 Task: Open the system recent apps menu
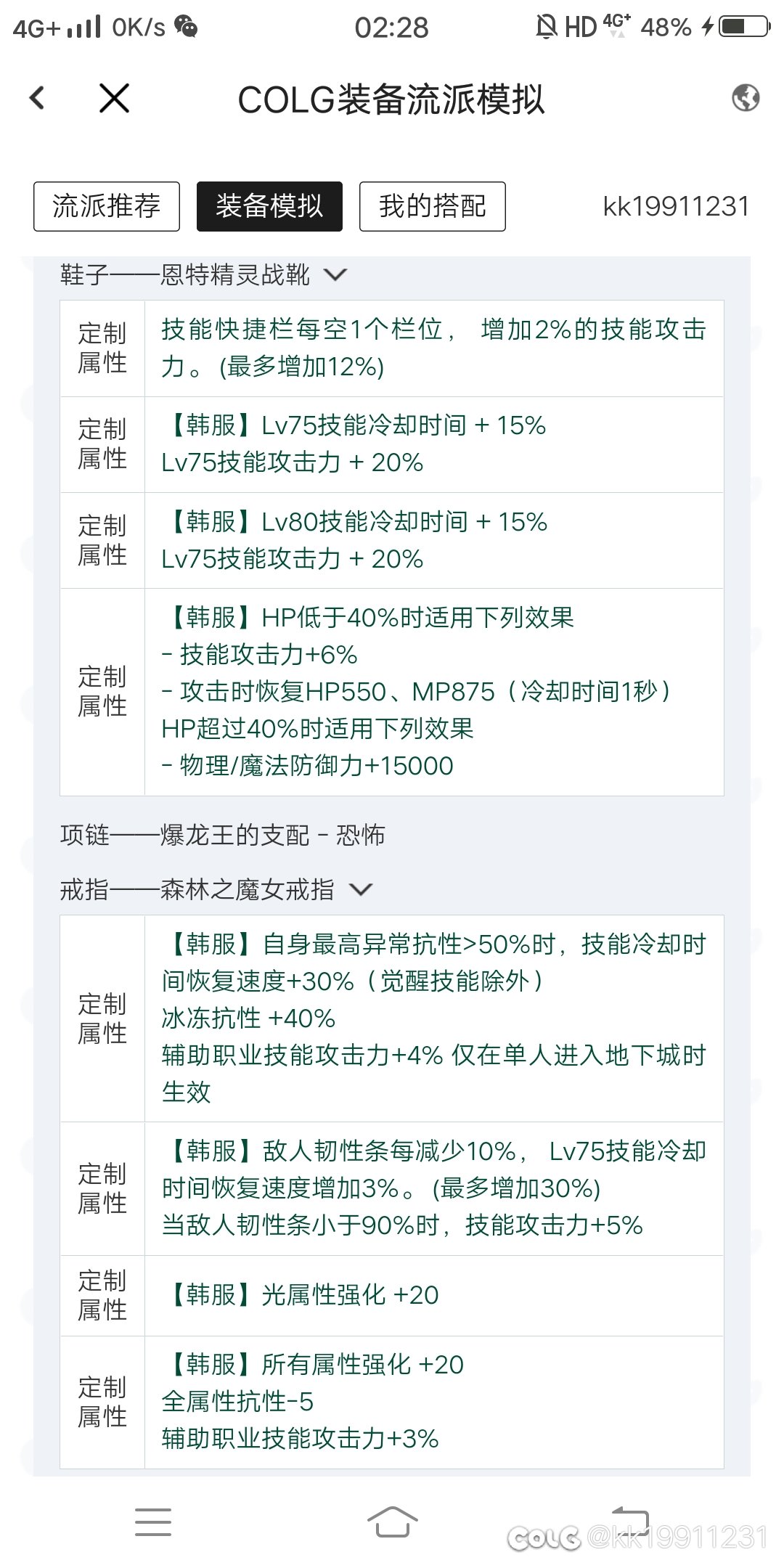coord(153,1522)
